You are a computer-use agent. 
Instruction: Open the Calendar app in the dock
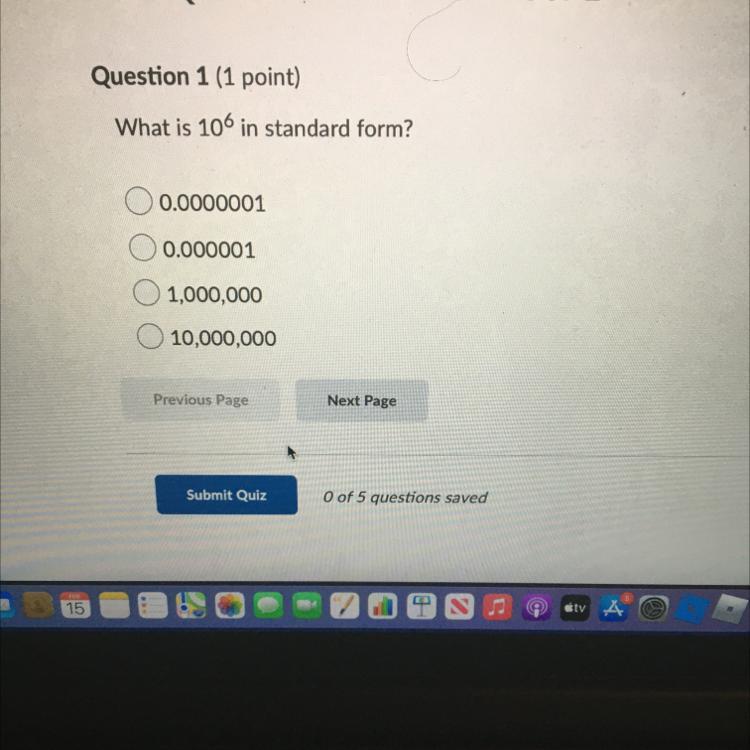click(76, 606)
